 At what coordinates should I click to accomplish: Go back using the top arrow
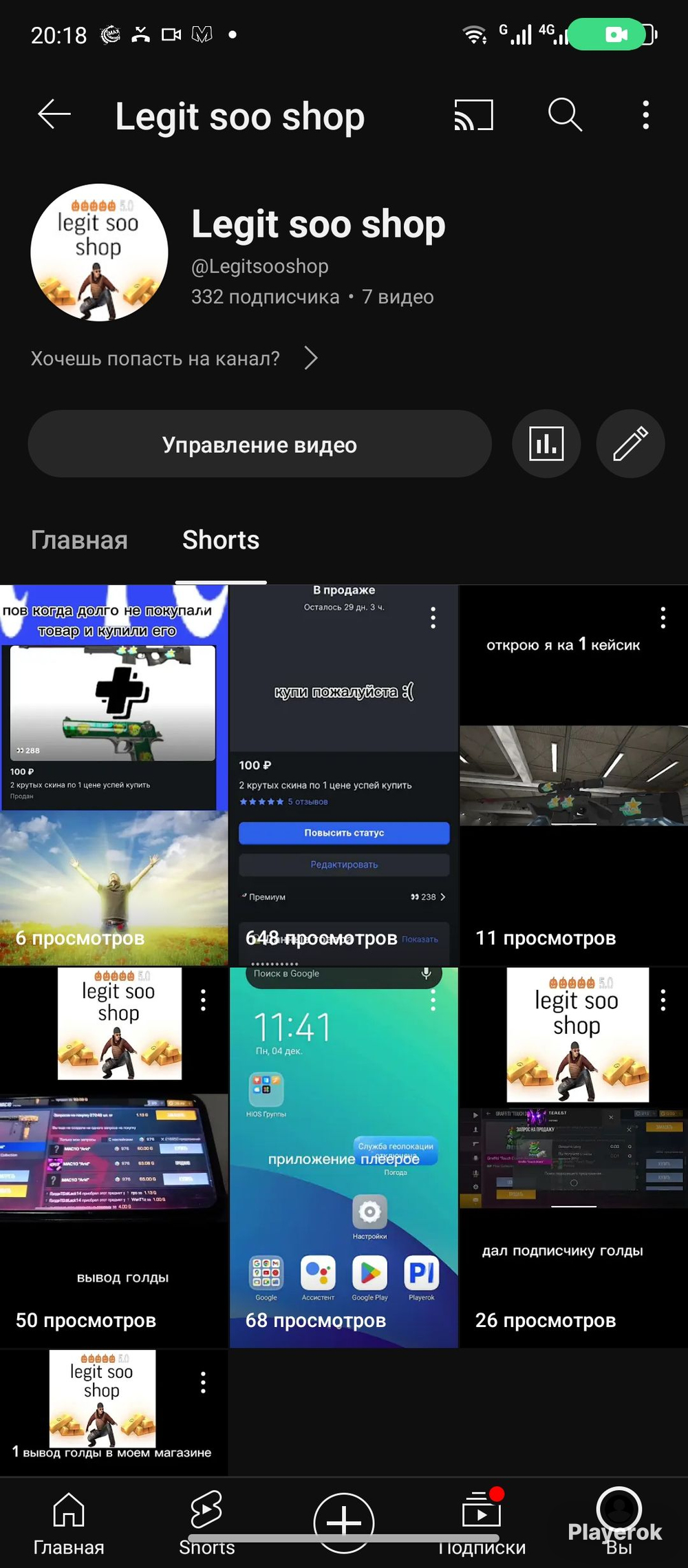tap(54, 114)
